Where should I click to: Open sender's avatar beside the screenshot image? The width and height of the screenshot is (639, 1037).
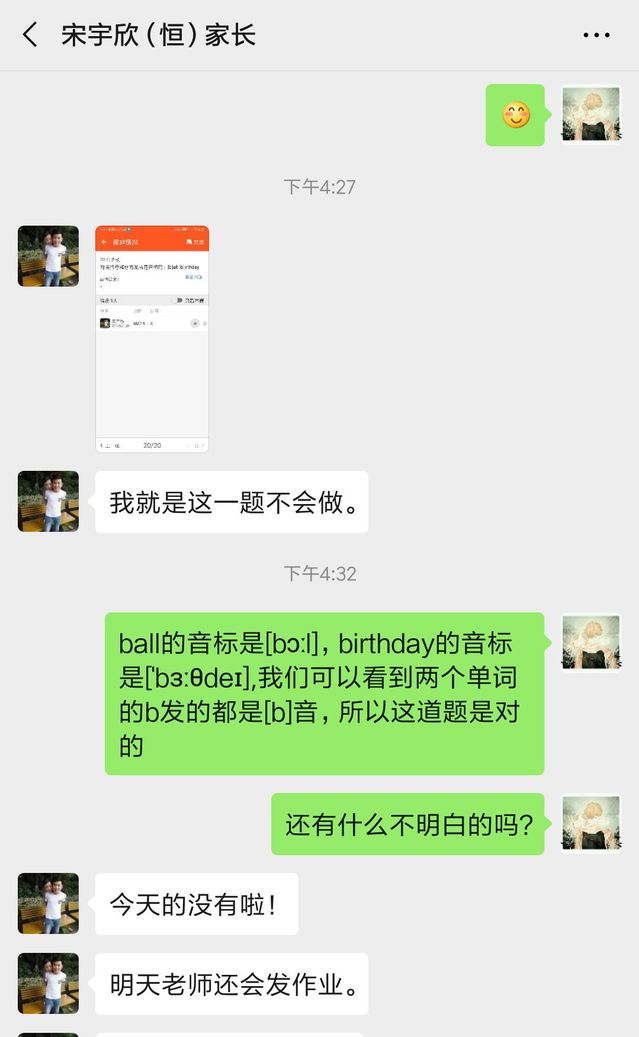48,256
